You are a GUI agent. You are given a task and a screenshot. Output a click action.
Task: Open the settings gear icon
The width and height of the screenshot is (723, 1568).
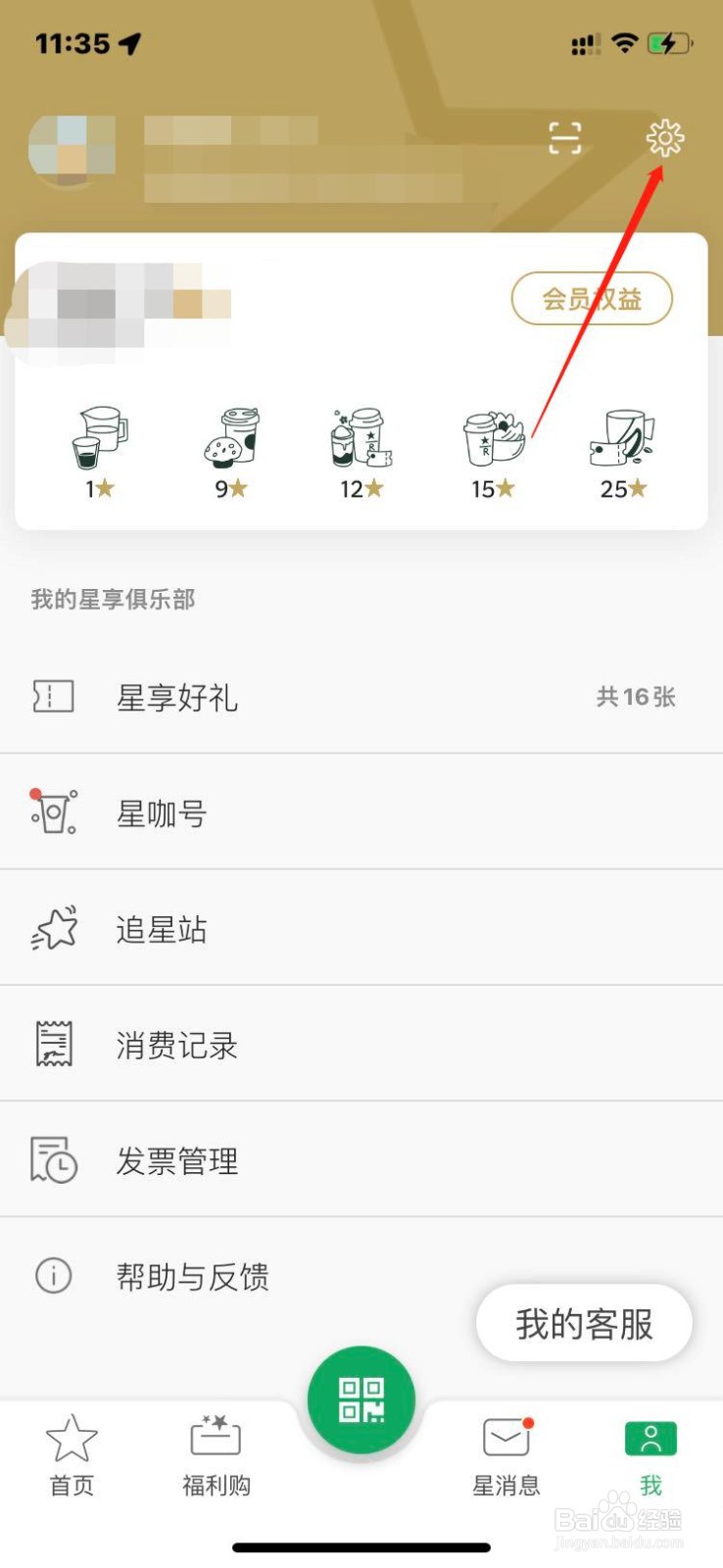(667, 139)
